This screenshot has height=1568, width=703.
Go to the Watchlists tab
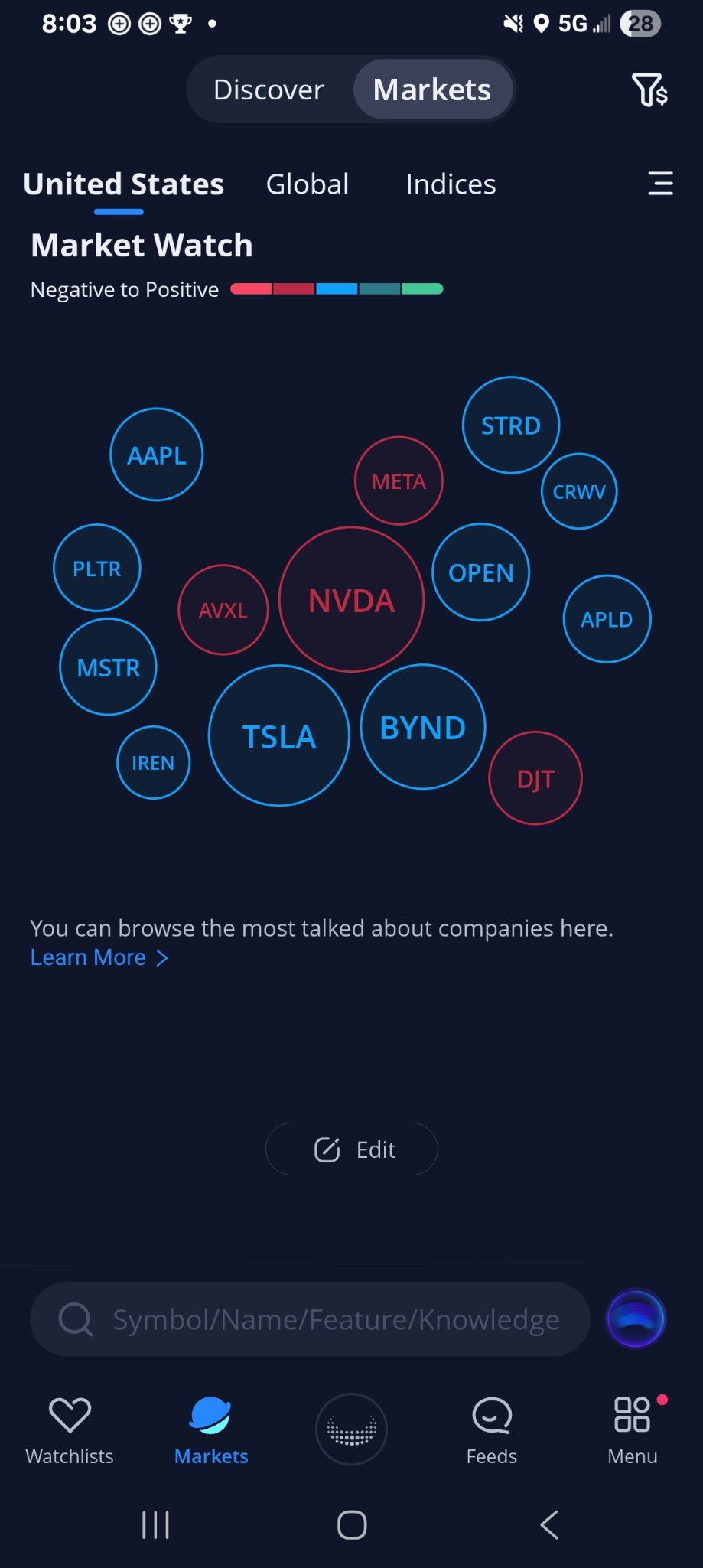[70, 1430]
